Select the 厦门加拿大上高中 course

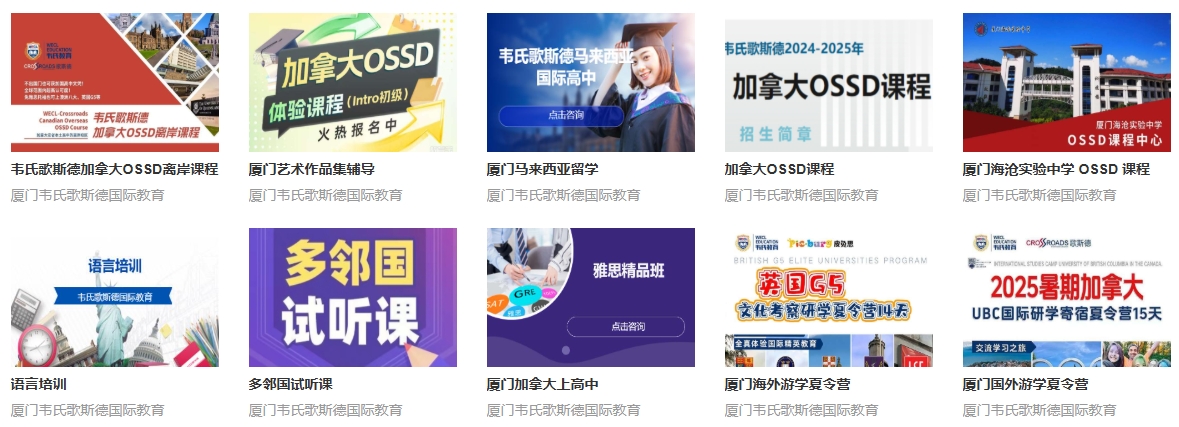coord(590,298)
